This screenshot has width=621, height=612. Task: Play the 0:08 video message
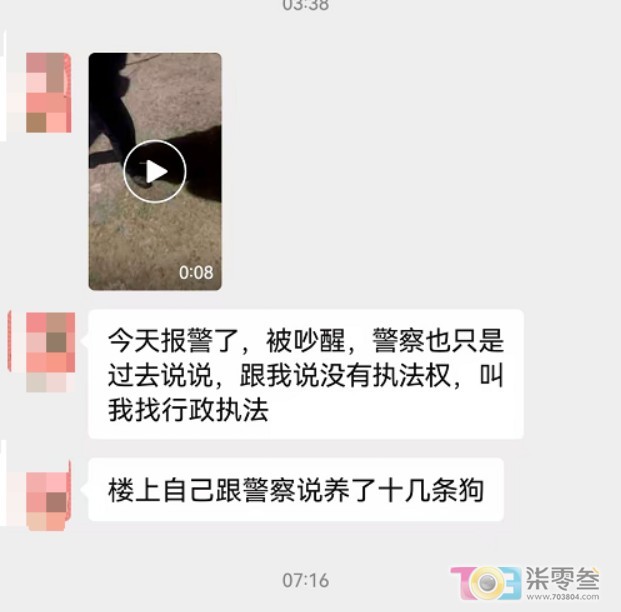click(155, 171)
